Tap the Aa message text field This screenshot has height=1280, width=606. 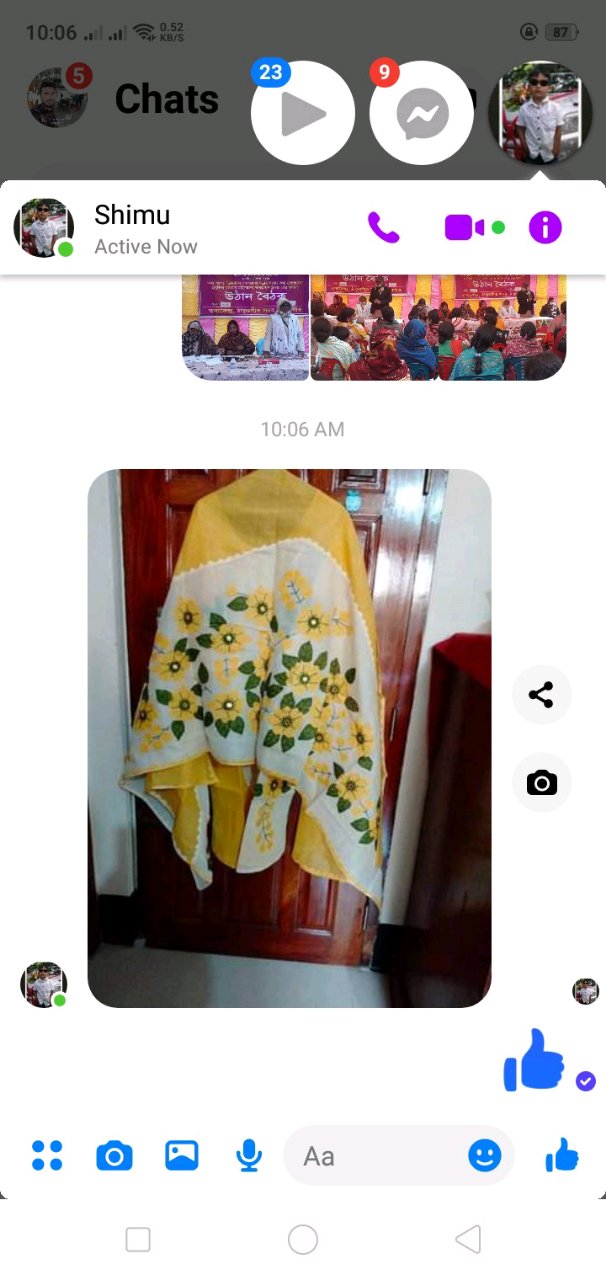(x=374, y=1156)
